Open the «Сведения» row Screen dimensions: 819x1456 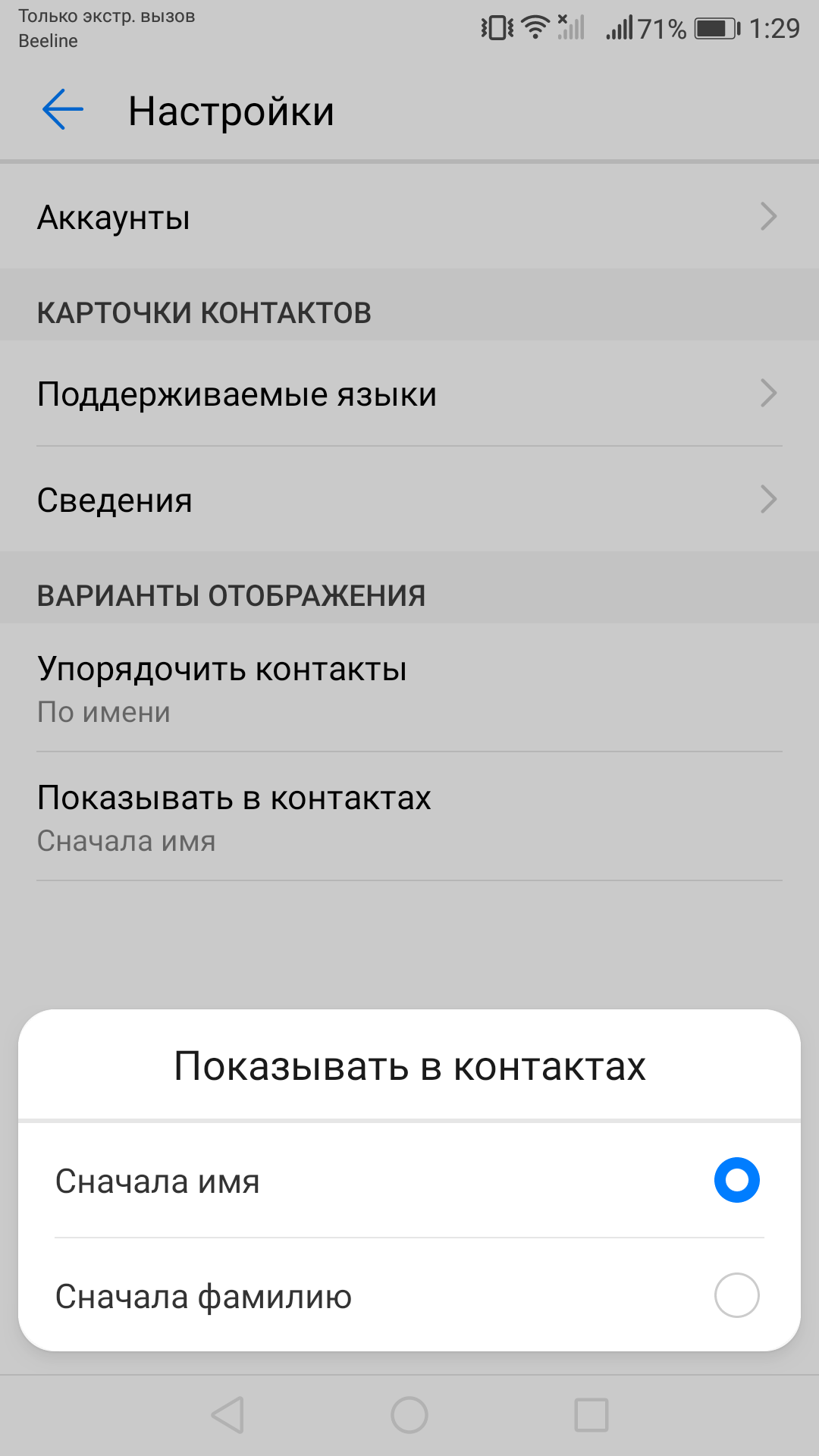[409, 500]
